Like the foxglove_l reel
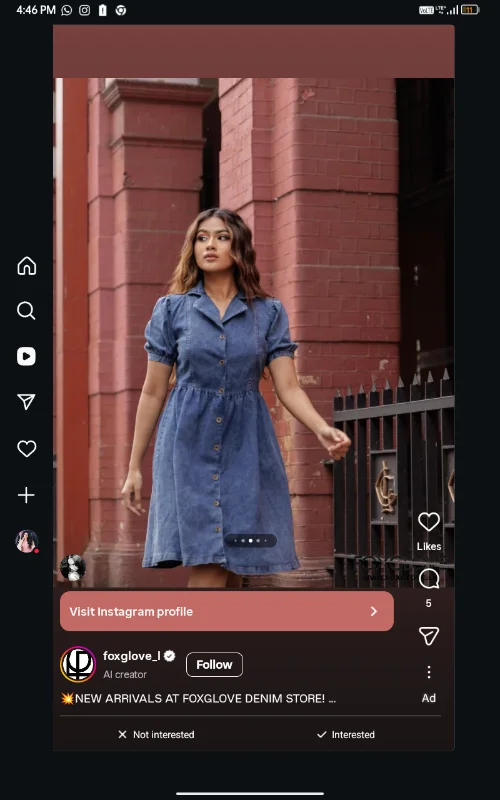 (429, 522)
